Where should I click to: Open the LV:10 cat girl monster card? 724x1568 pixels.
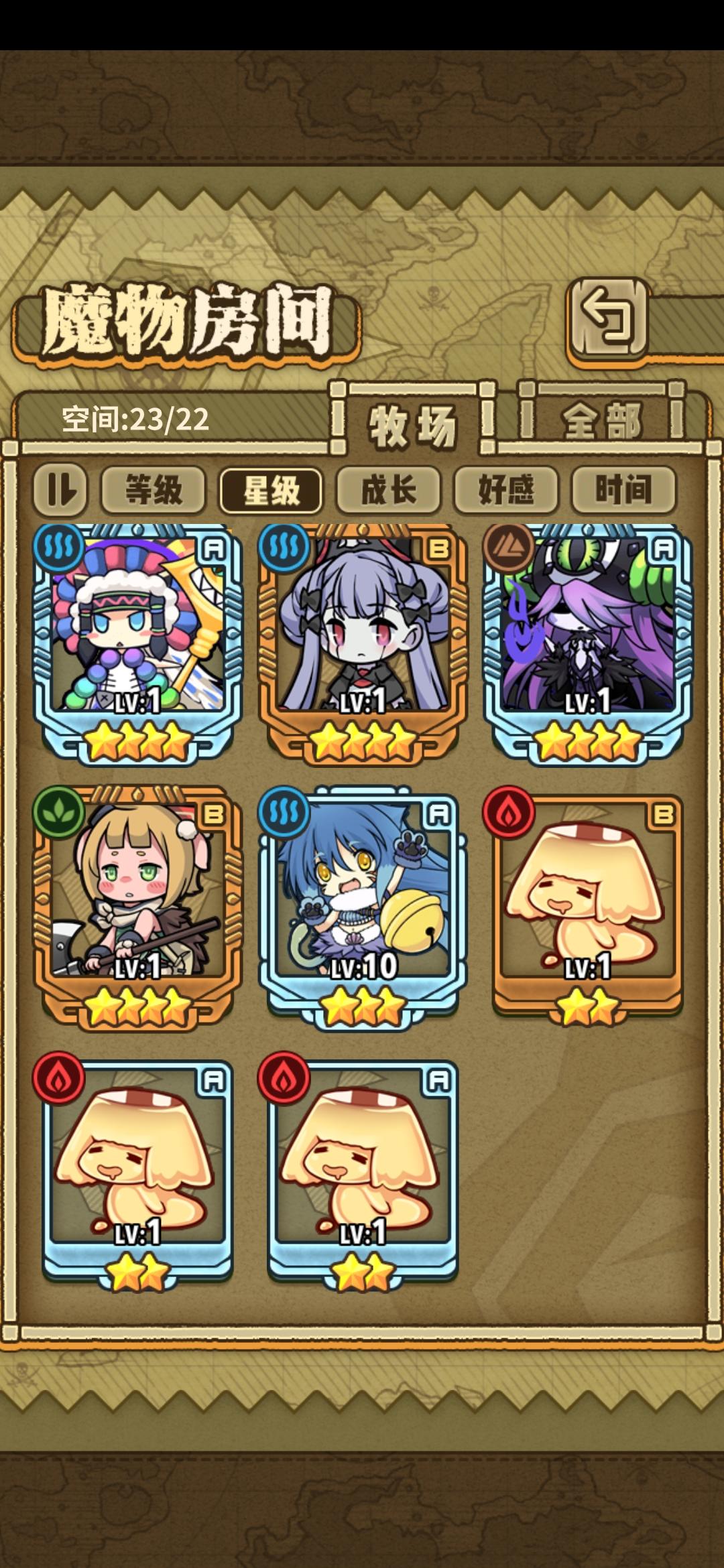(362, 891)
